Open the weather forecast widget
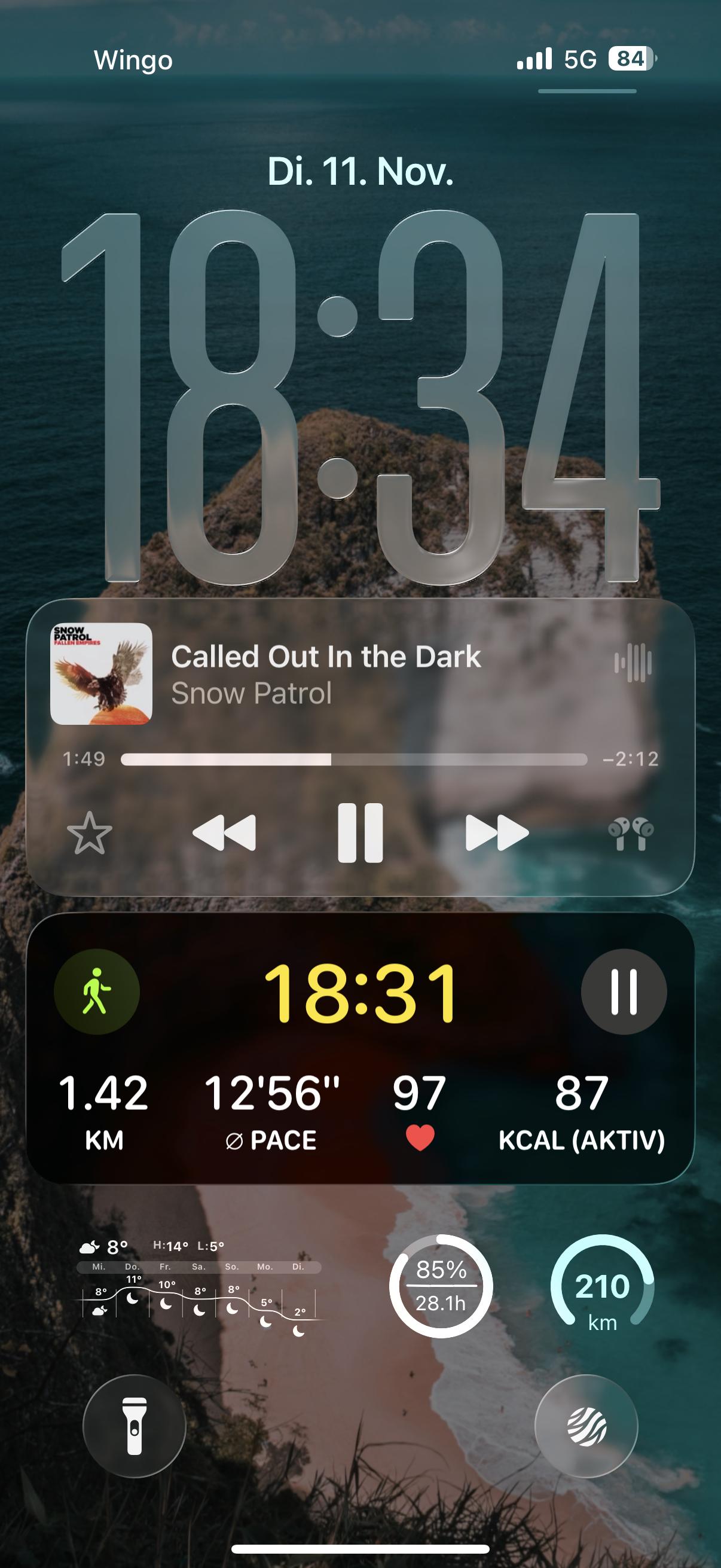 tap(200, 1286)
